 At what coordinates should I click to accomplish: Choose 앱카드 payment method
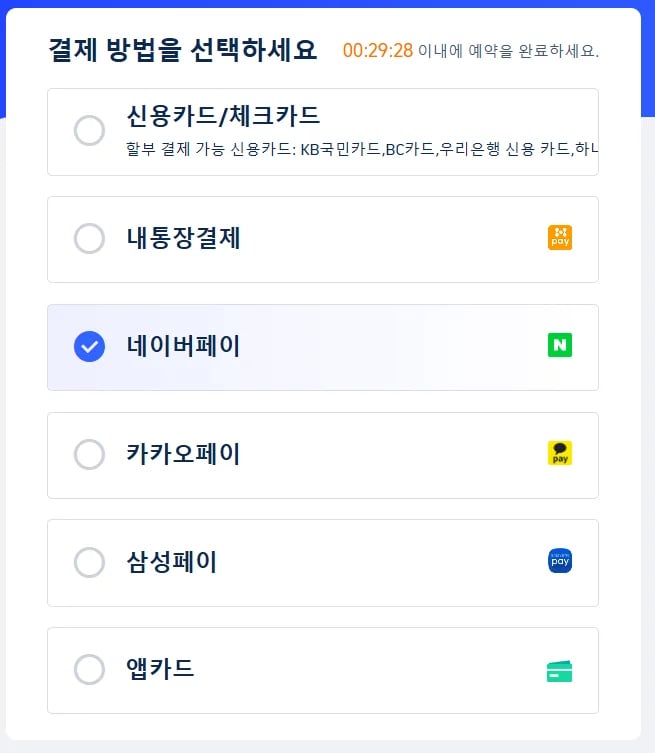coord(90,670)
